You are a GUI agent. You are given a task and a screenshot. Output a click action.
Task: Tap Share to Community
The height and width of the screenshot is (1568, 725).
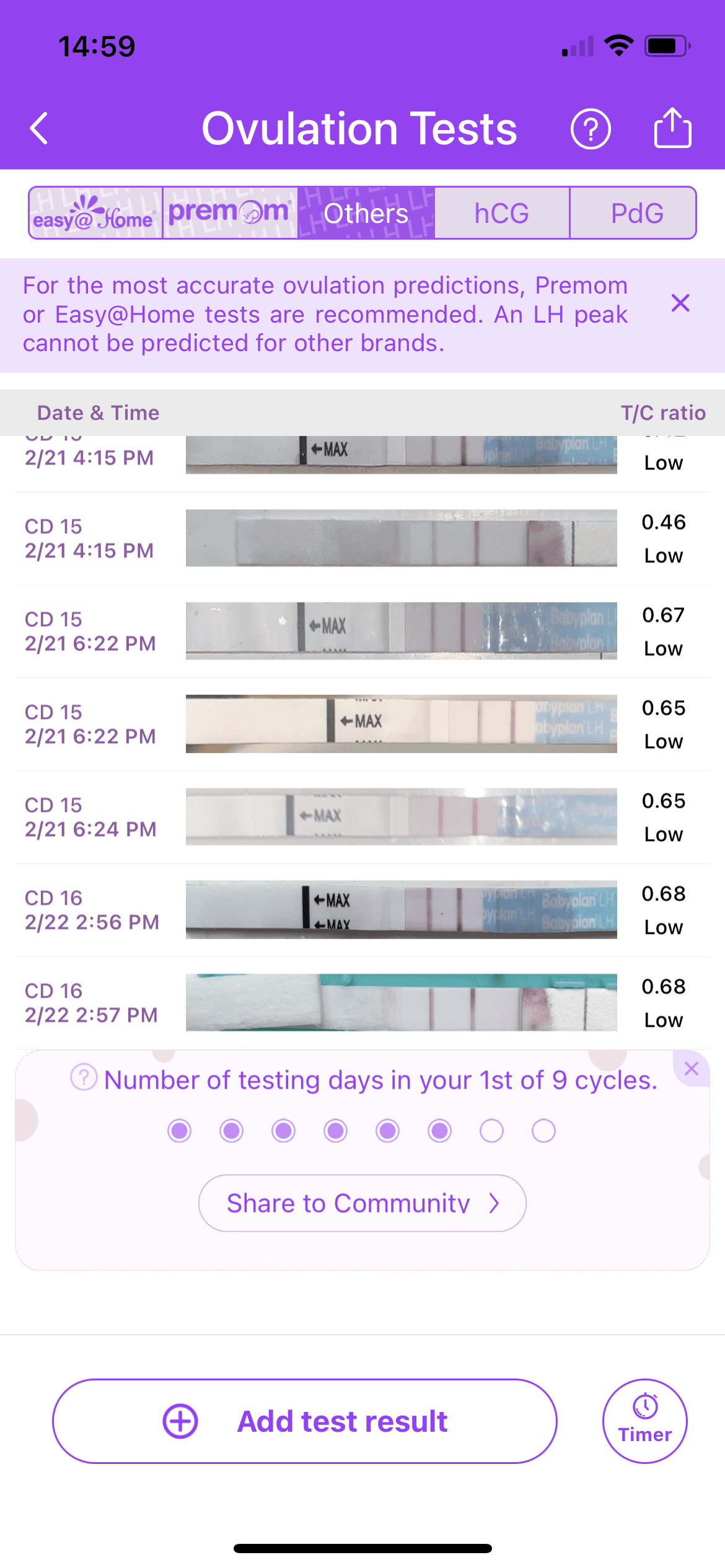click(x=362, y=1203)
